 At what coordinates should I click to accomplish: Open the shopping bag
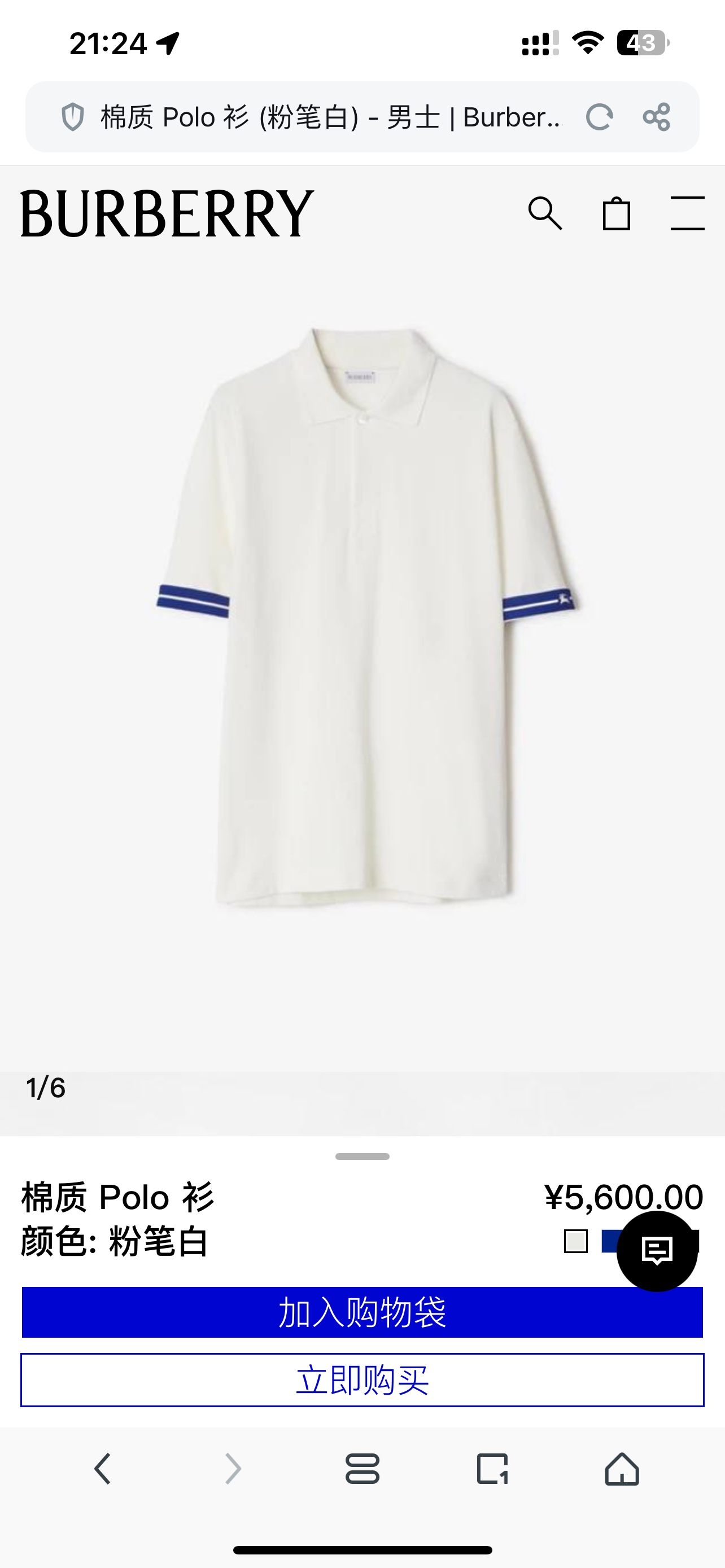(x=616, y=214)
